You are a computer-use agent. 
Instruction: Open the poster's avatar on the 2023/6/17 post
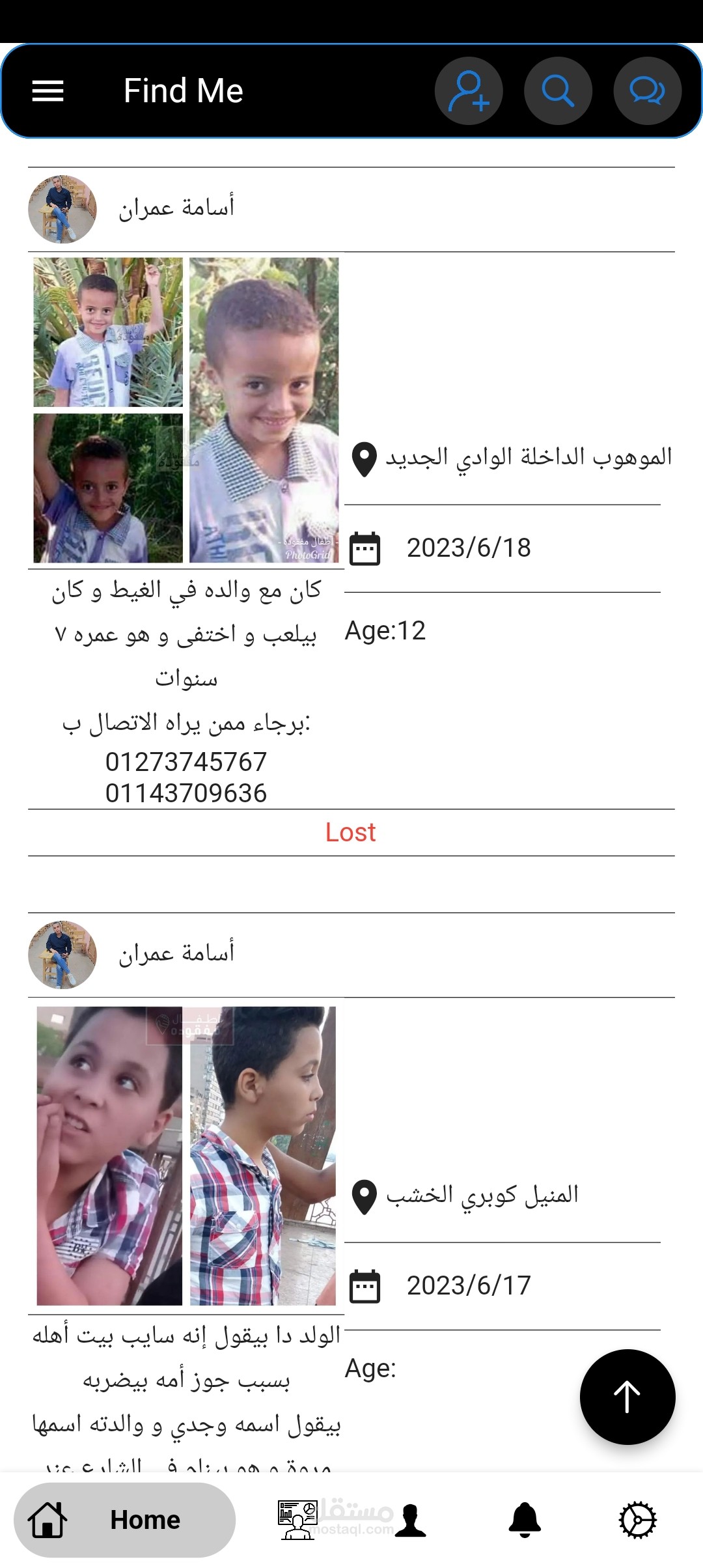(x=62, y=955)
